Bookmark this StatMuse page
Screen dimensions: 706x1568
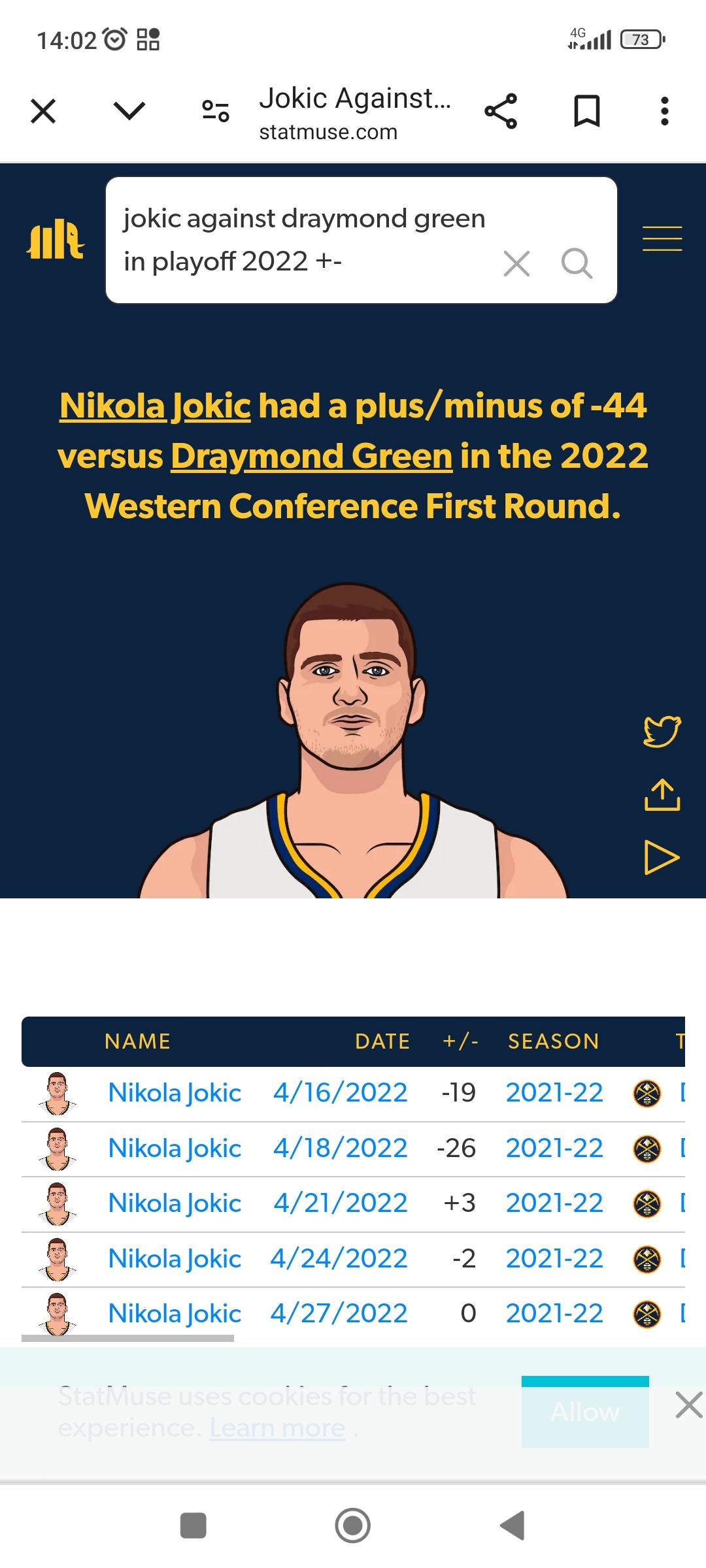[x=586, y=111]
